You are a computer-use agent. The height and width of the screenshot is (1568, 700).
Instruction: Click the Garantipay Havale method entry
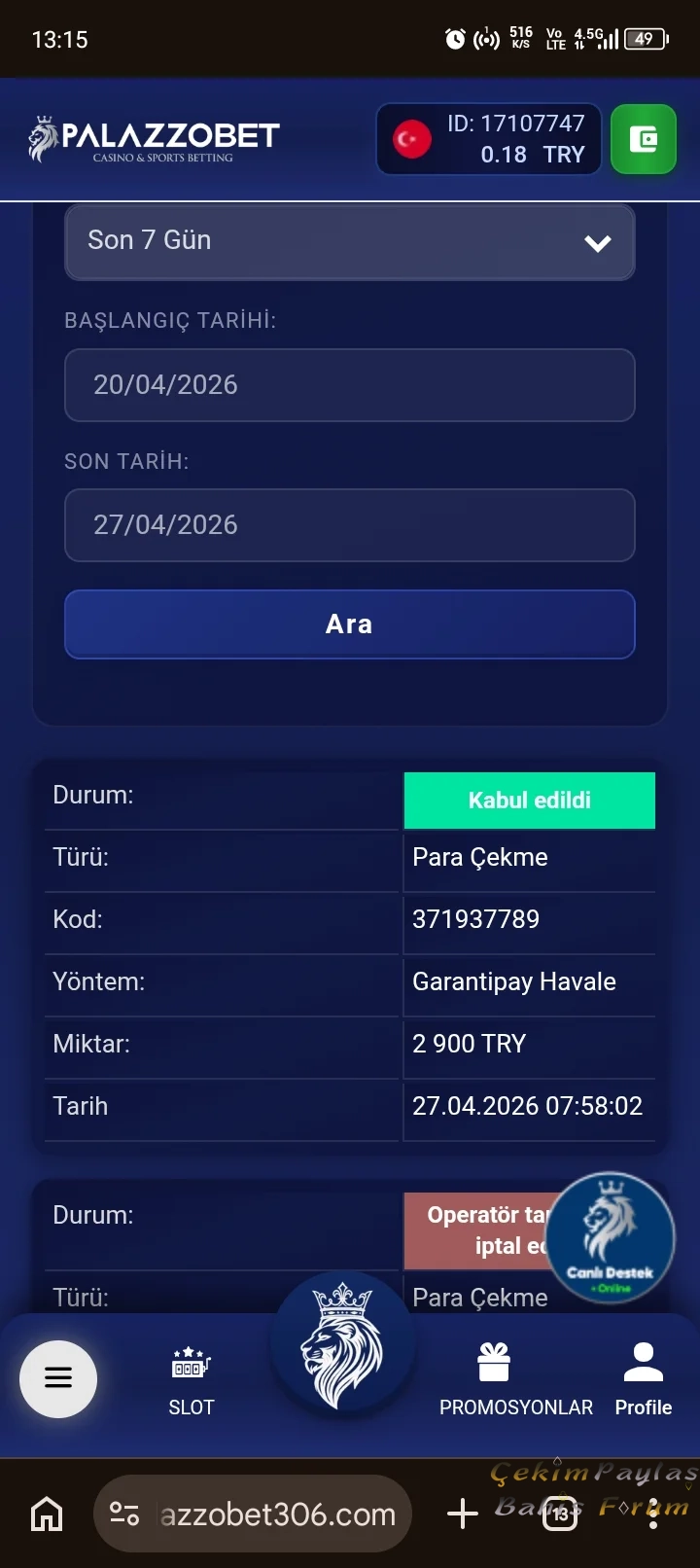tap(516, 981)
